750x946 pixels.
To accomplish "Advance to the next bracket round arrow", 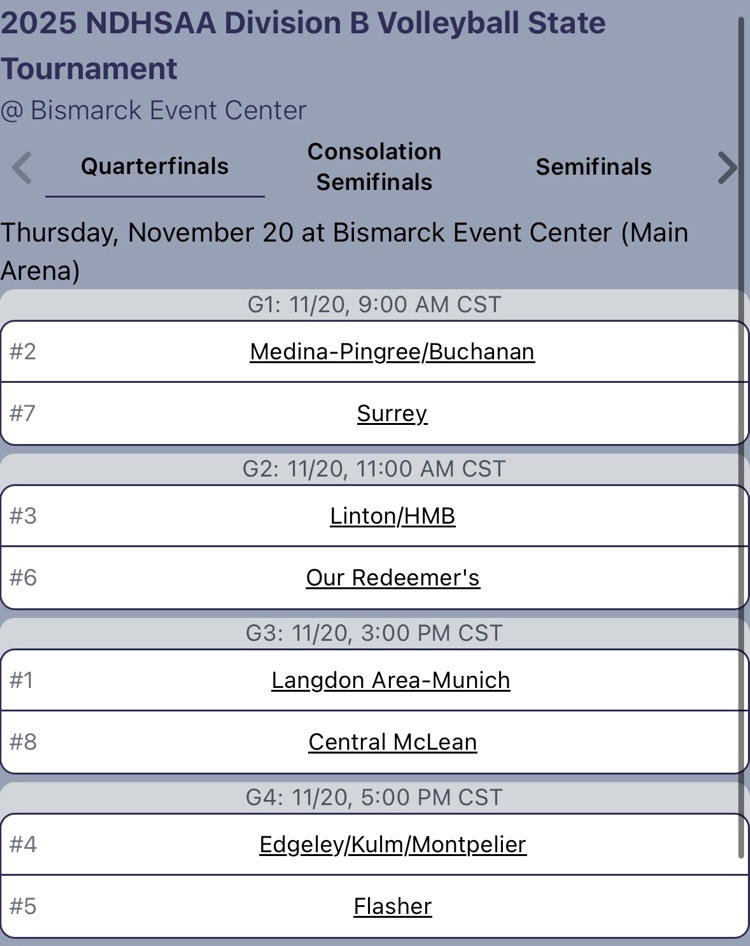I will click(x=727, y=168).
